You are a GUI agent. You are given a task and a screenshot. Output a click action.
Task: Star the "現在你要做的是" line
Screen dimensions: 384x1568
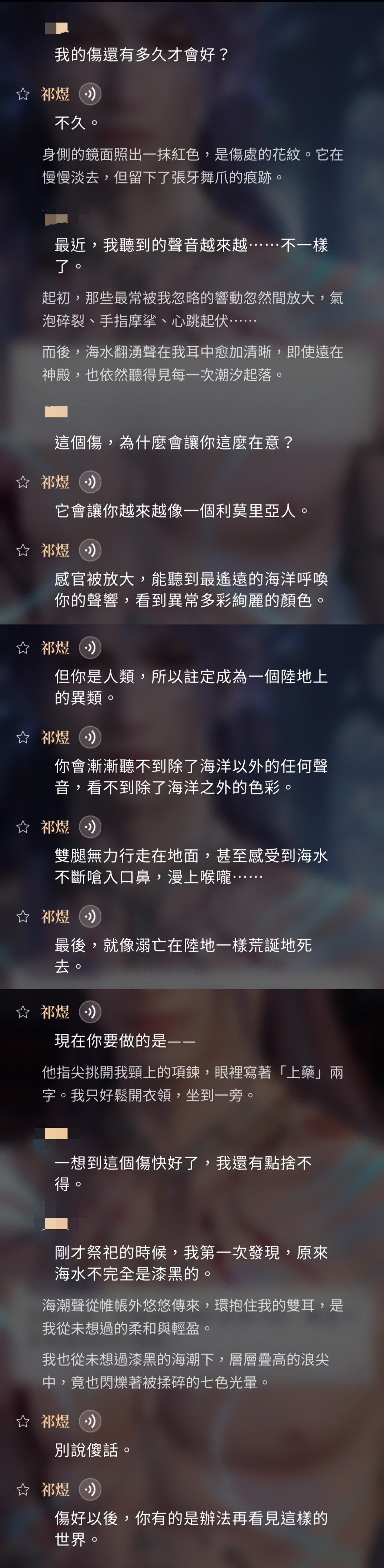click(x=23, y=1012)
